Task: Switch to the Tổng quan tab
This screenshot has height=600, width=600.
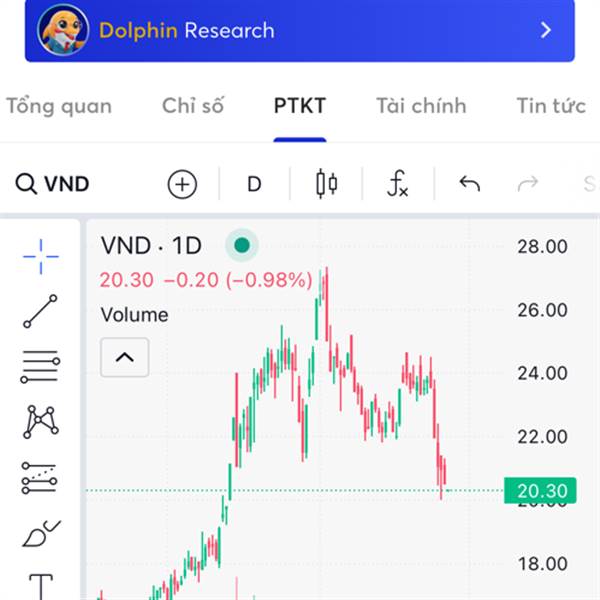Action: (59, 106)
